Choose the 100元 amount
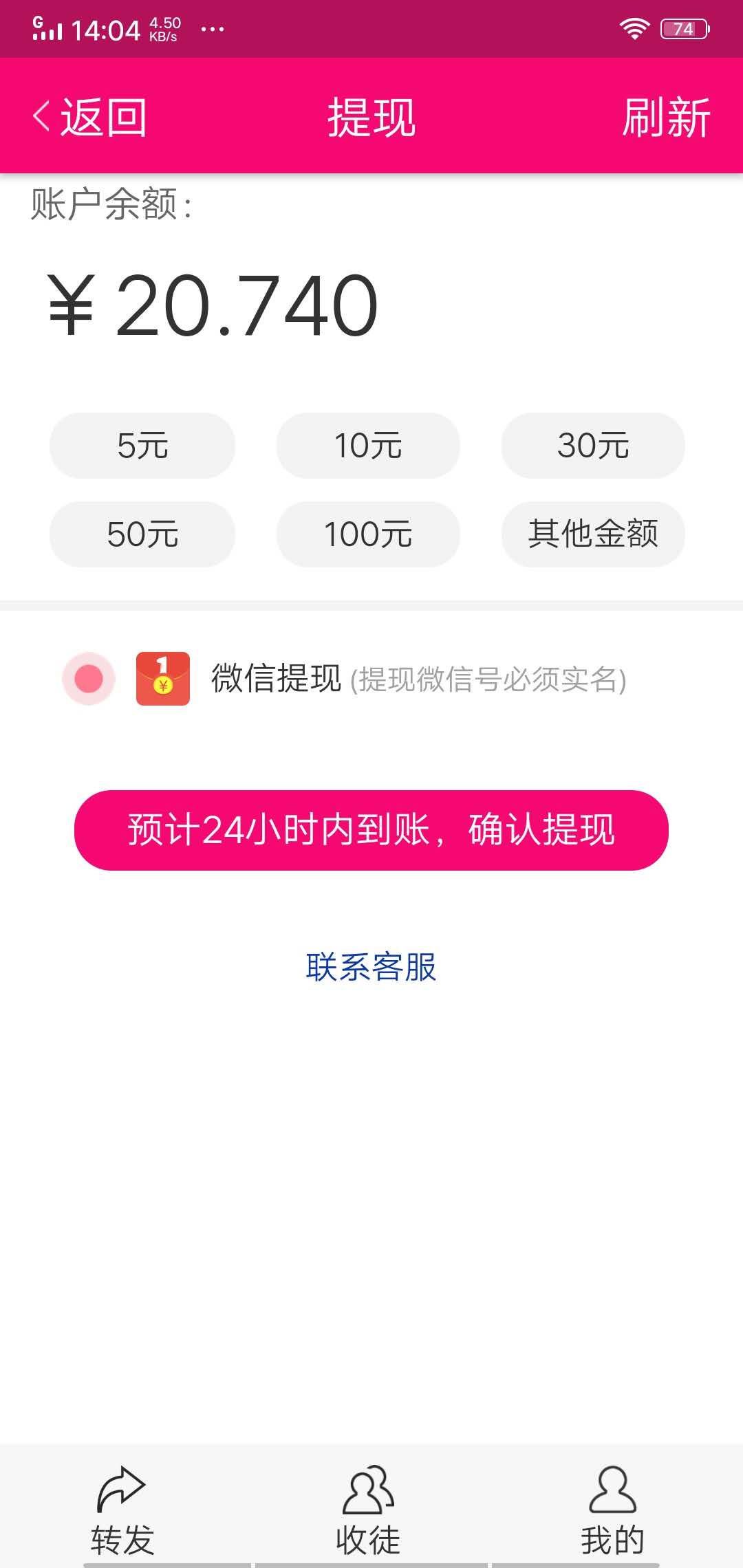 [368, 534]
